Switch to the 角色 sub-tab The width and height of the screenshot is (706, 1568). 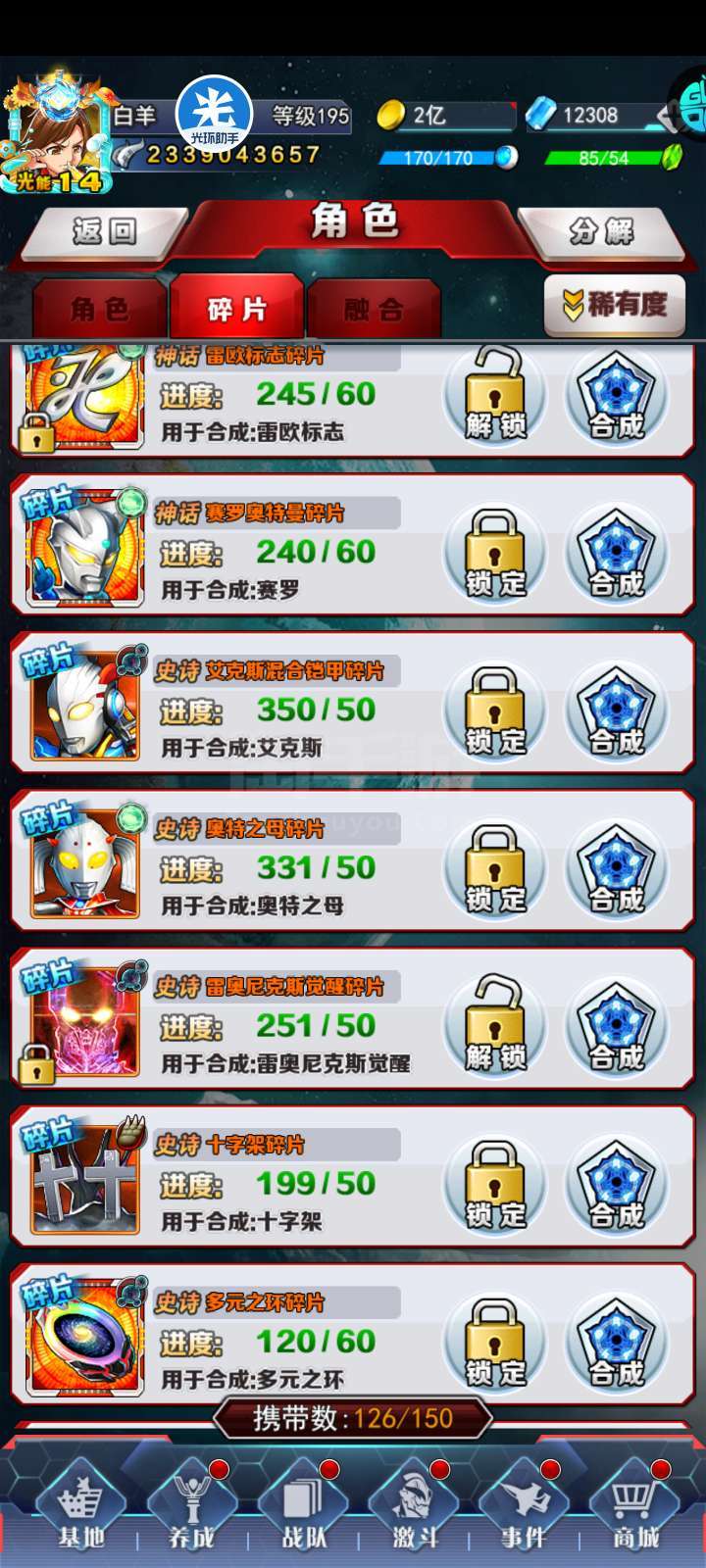100,310
